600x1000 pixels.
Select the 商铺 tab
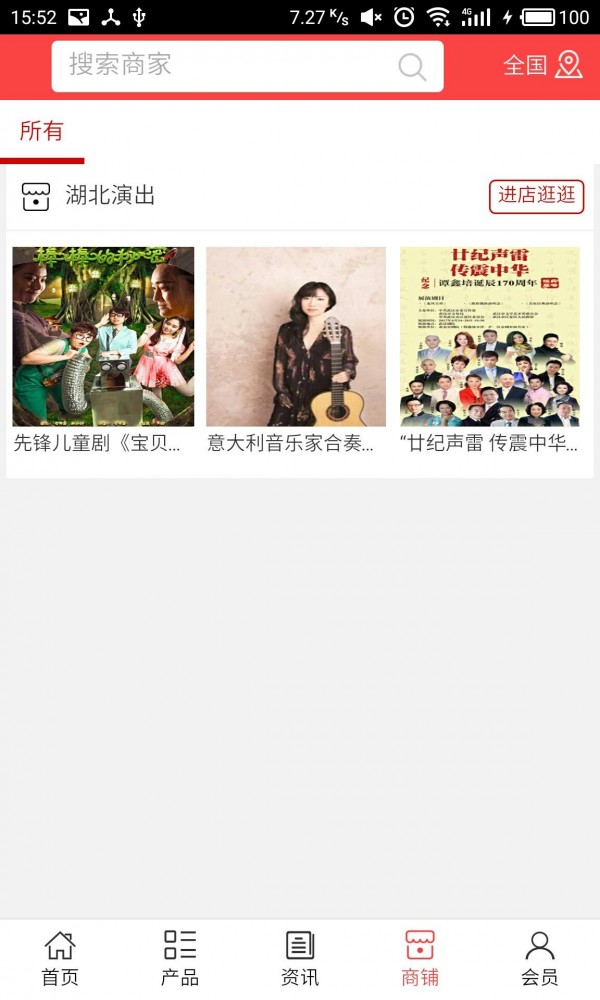(420, 958)
